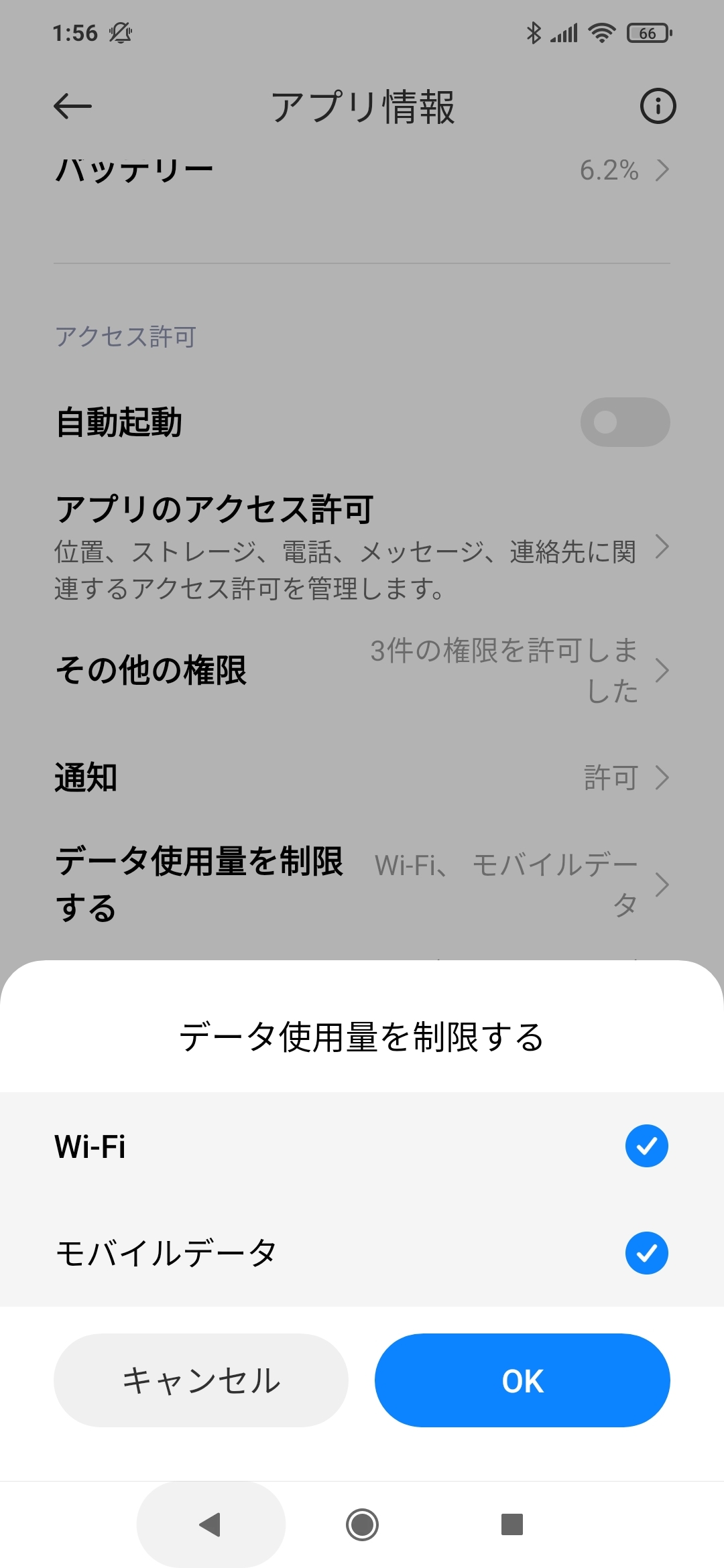Uncheck the モバイルデータ option
Viewport: 724px width, 1568px height.
646,1252
